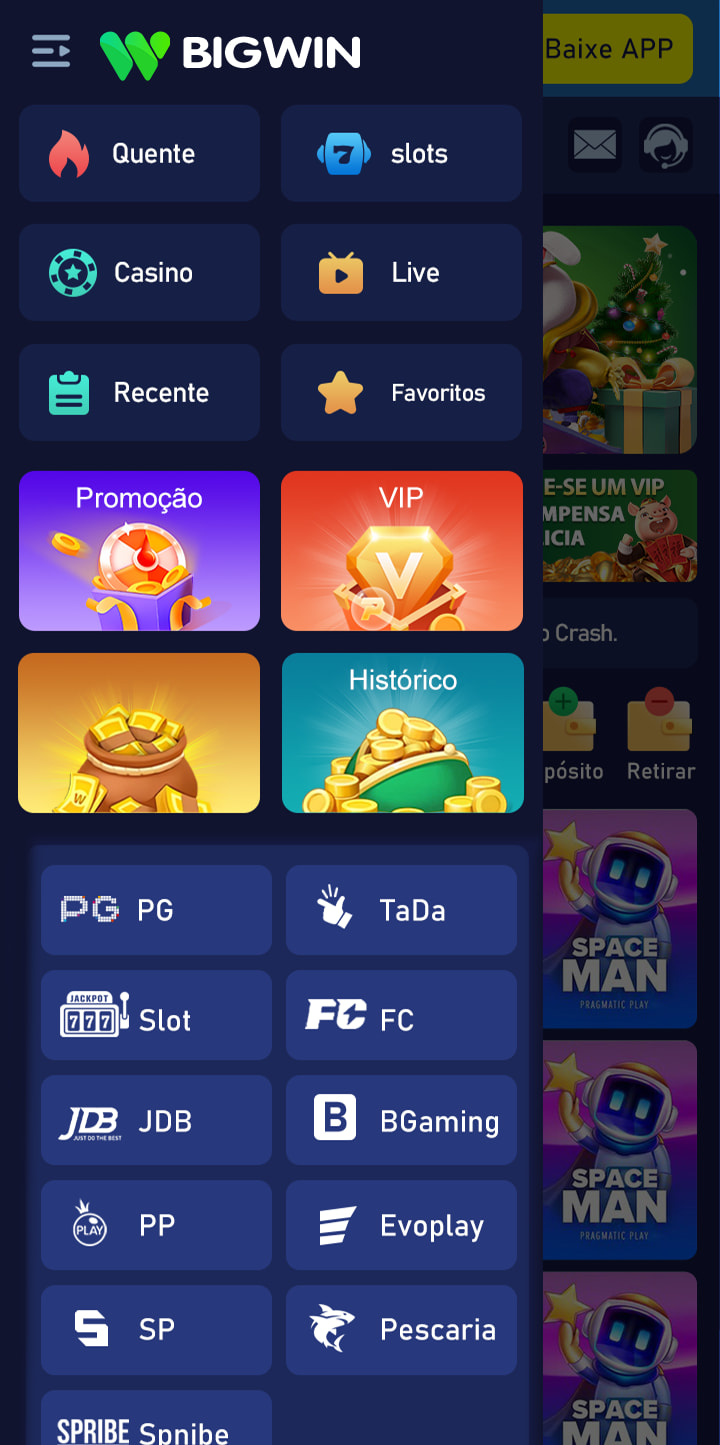The image size is (720, 1445).
Task: Collapse the side drawer menu icon
Action: coord(51,51)
